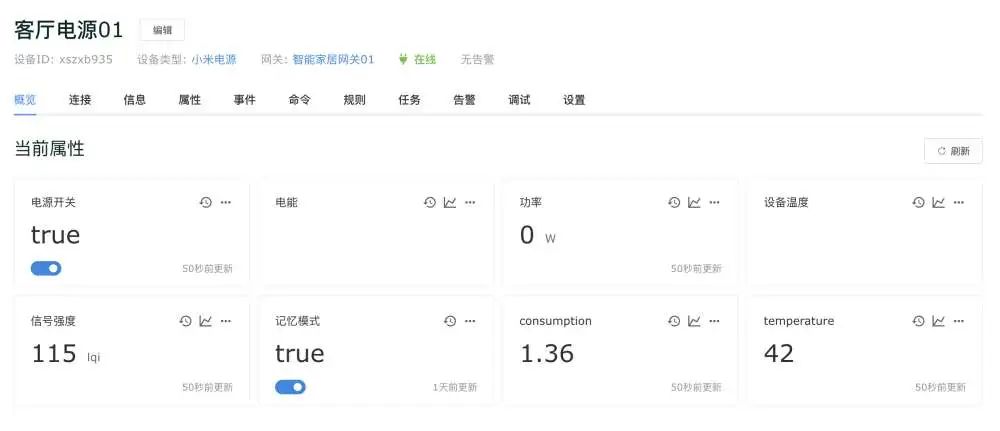1000x431 pixels.
Task: Switch to the 设置 tab
Action: coord(574,100)
